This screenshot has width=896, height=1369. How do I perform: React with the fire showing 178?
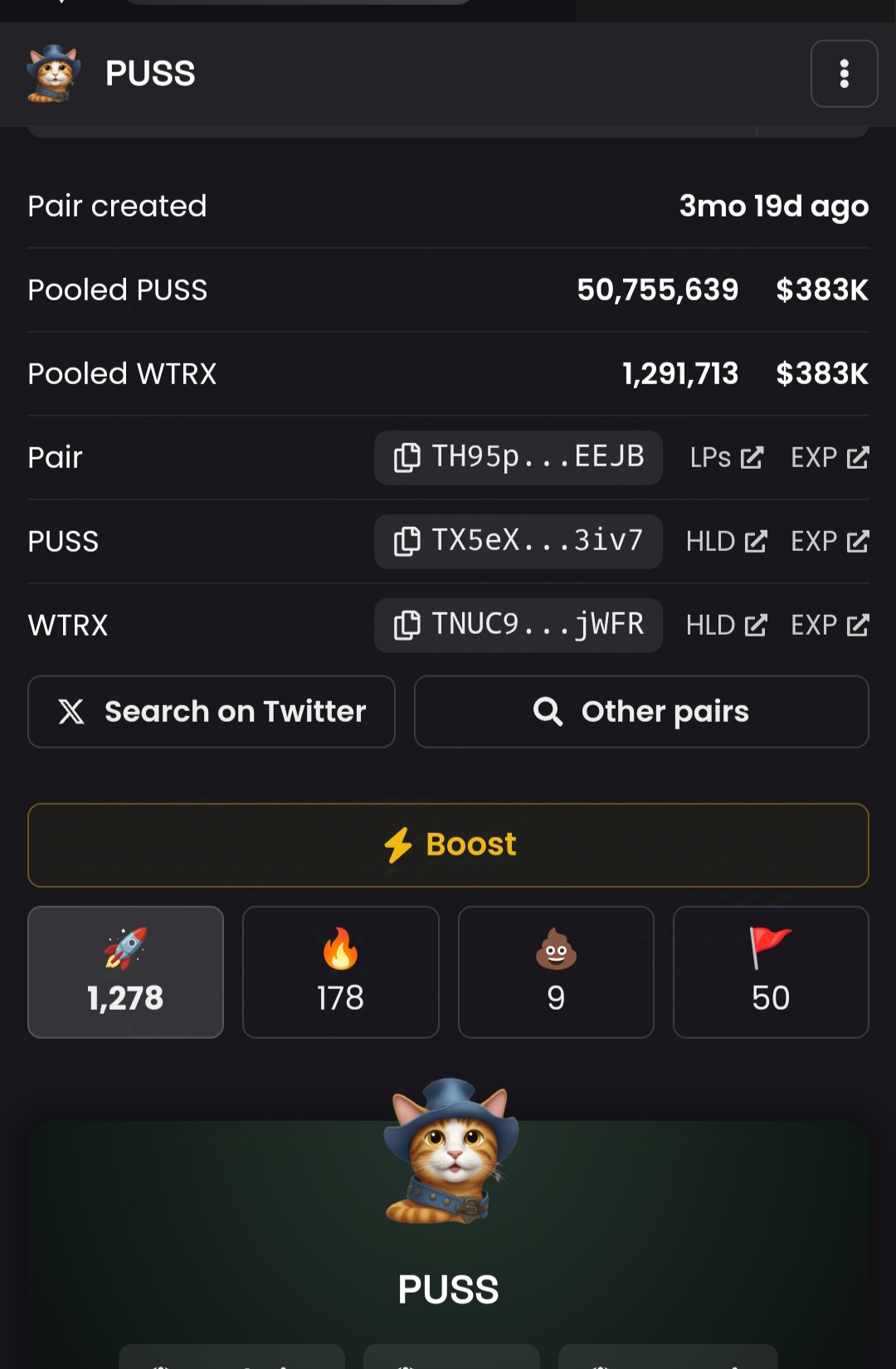pyautogui.click(x=340, y=972)
